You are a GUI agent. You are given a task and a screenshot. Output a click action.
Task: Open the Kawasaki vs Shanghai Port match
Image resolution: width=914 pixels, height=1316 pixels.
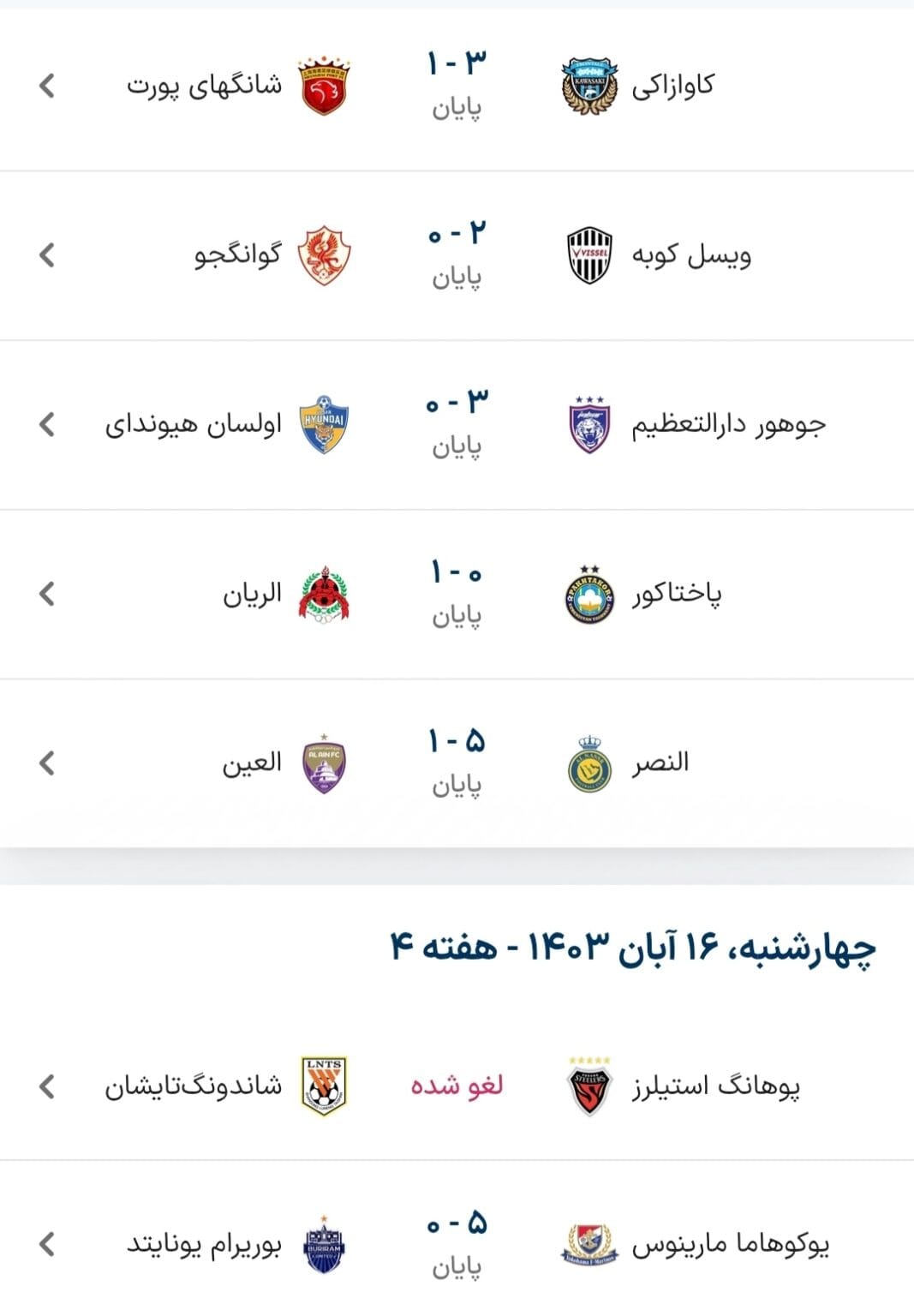[x=457, y=86]
